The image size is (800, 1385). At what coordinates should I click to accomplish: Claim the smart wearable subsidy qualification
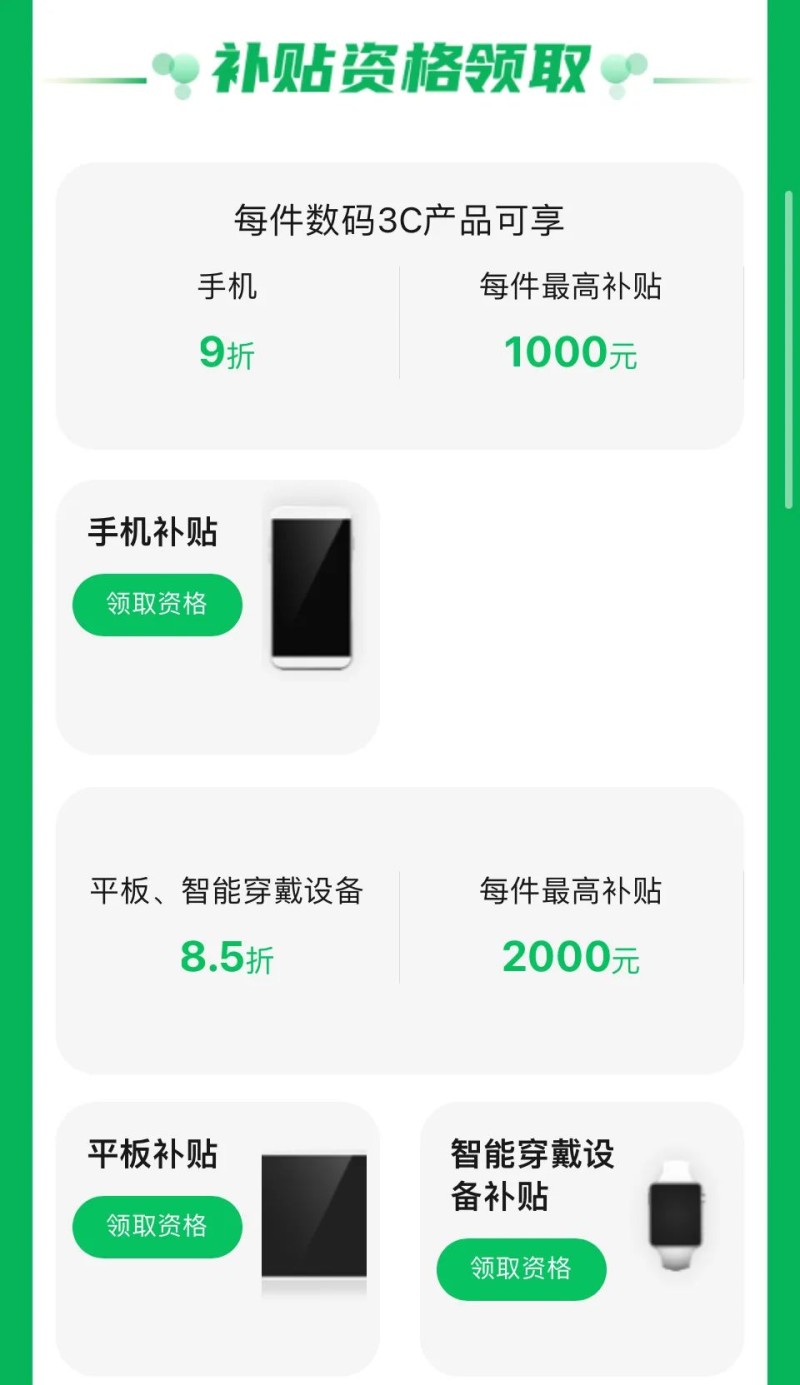(x=521, y=1269)
